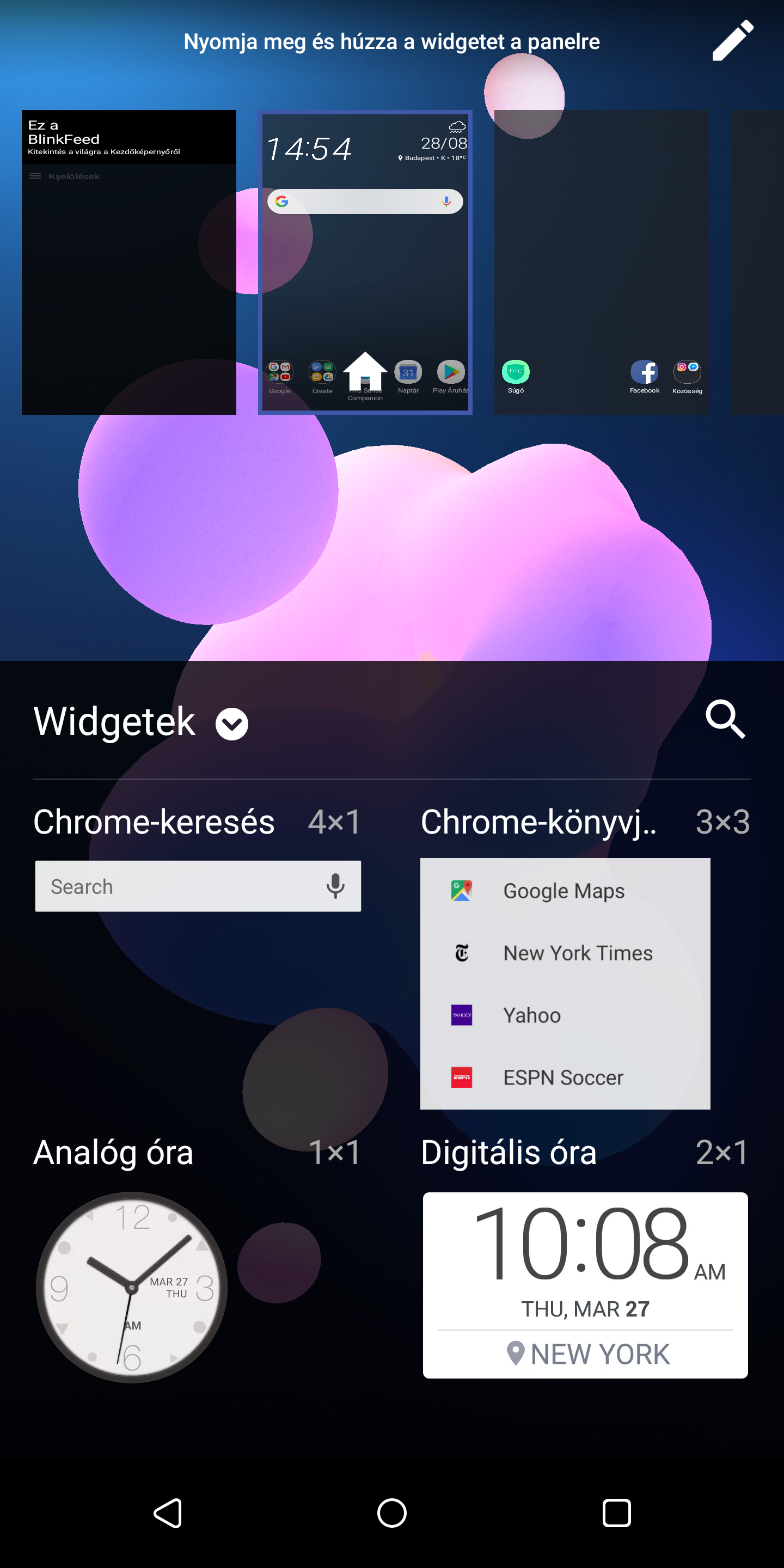
Task: Tap the pencil edit icon
Action: 732,41
